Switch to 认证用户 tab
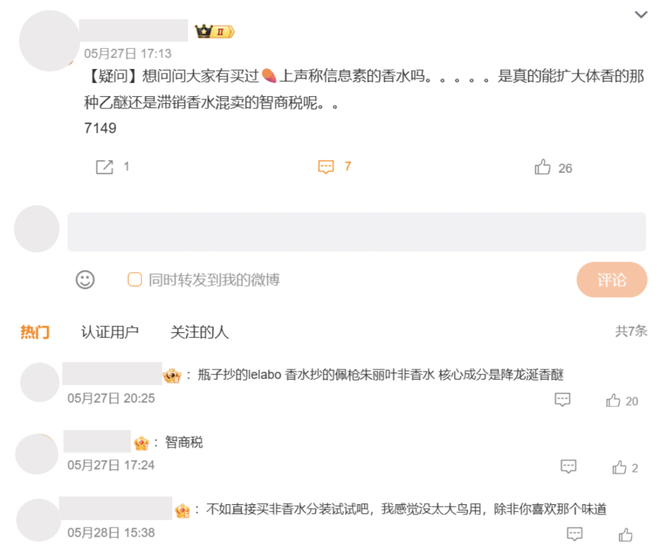660x560 pixels. point(110,332)
